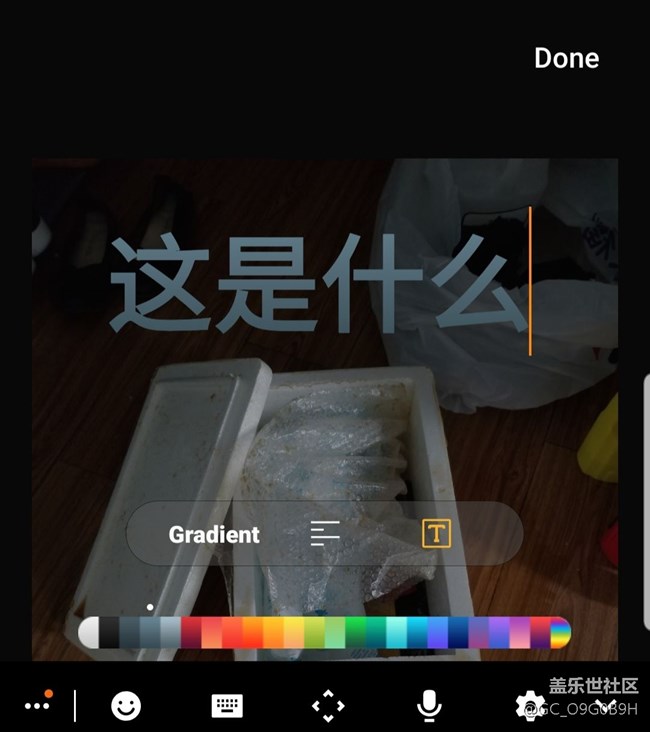Open the four-arrow move control

[x=328, y=706]
